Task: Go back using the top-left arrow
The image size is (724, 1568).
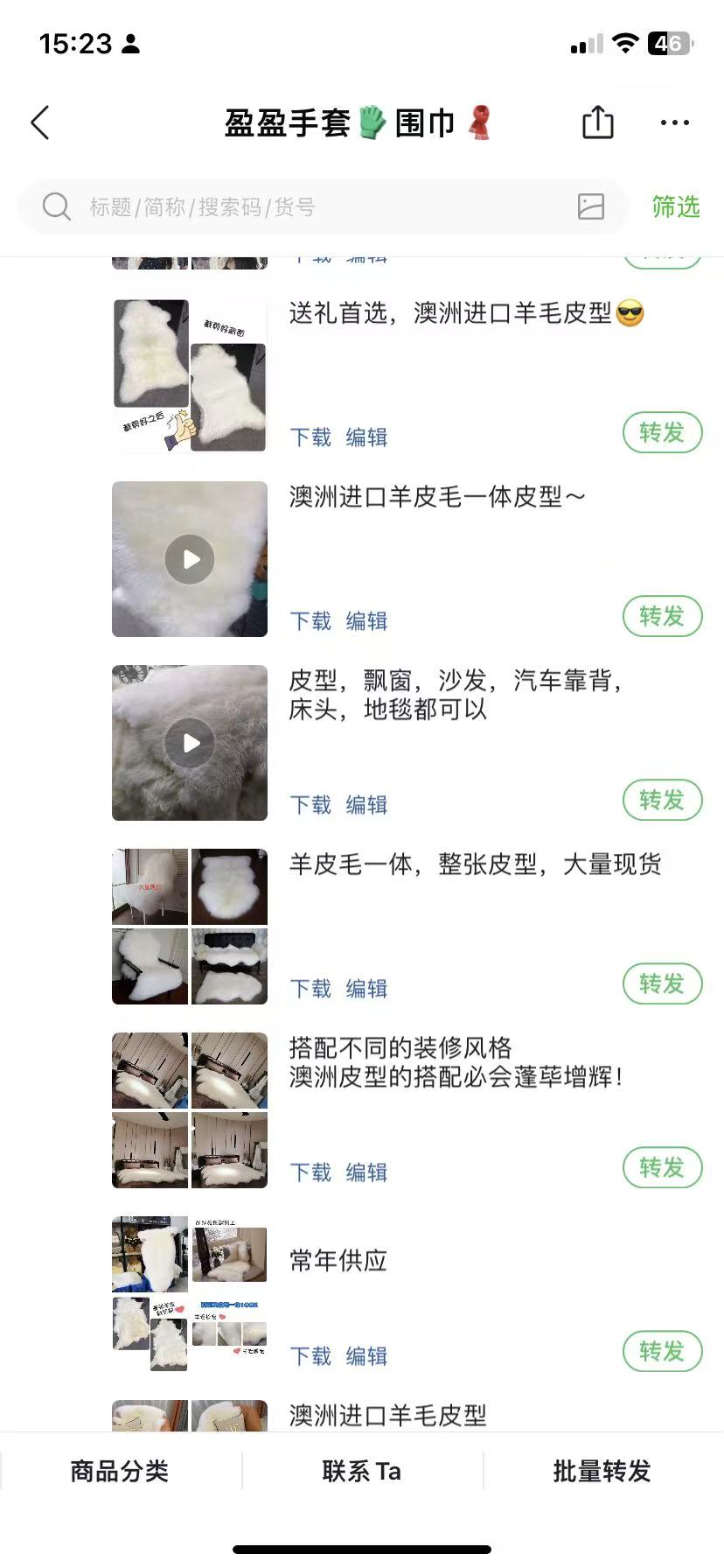Action: click(x=40, y=123)
